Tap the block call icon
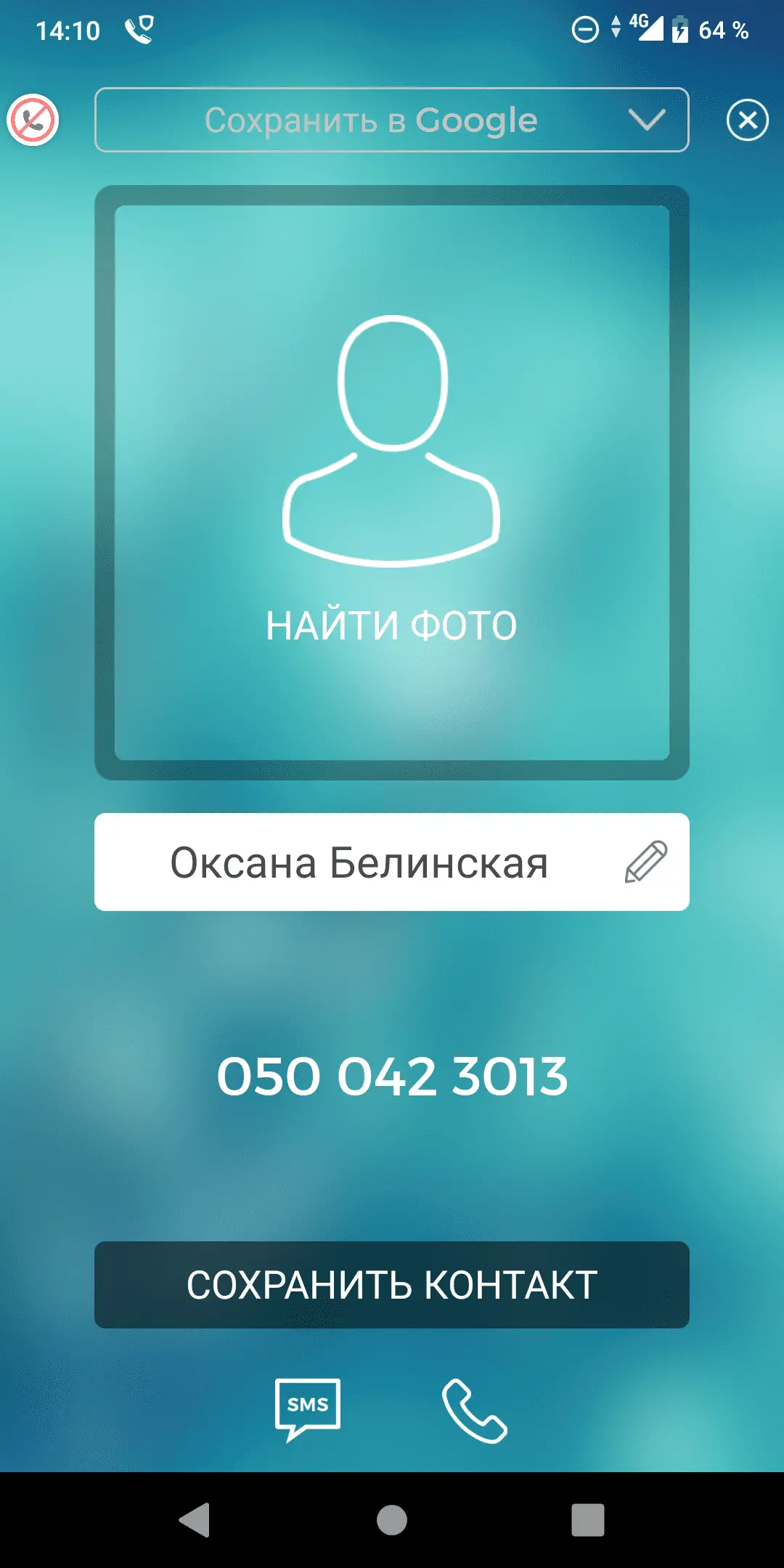Viewport: 784px width, 1568px height. click(33, 120)
